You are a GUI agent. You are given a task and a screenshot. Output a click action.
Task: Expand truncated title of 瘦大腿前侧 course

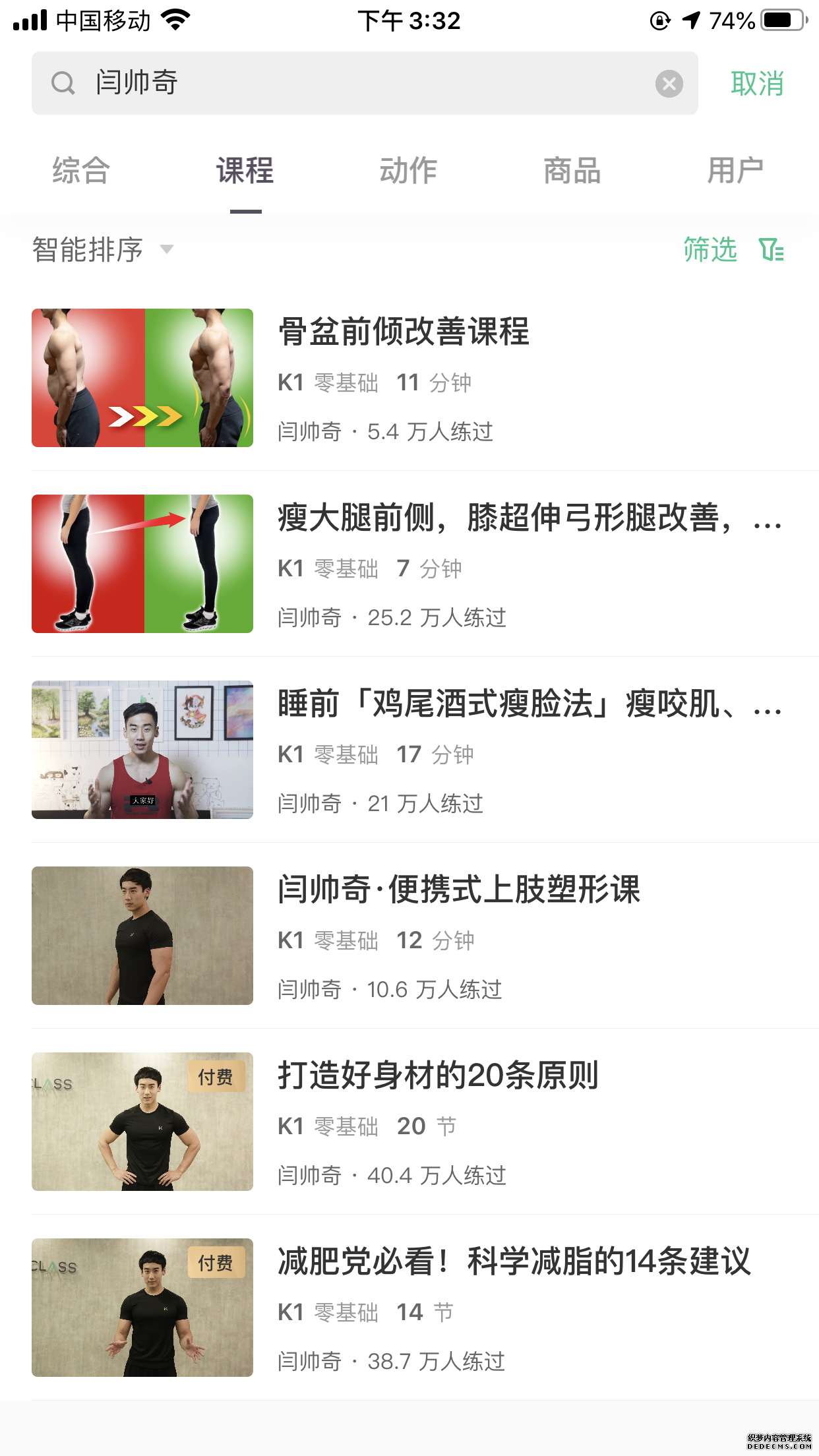coord(528,521)
